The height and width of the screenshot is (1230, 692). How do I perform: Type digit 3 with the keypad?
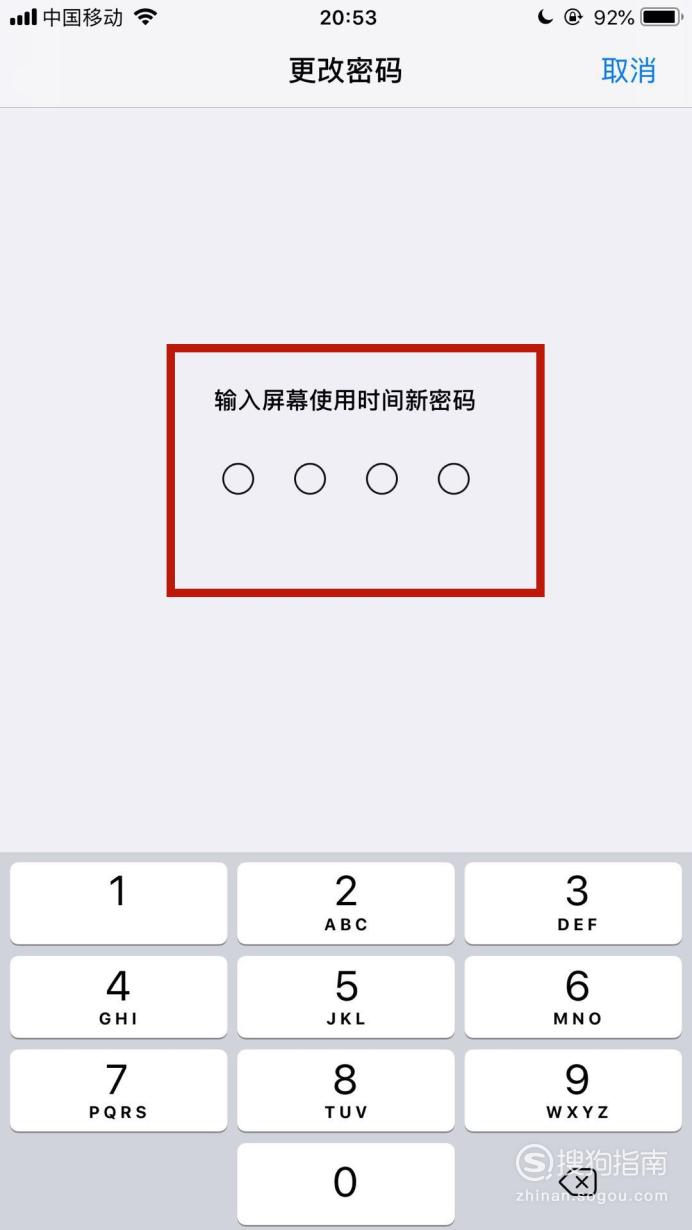(573, 902)
